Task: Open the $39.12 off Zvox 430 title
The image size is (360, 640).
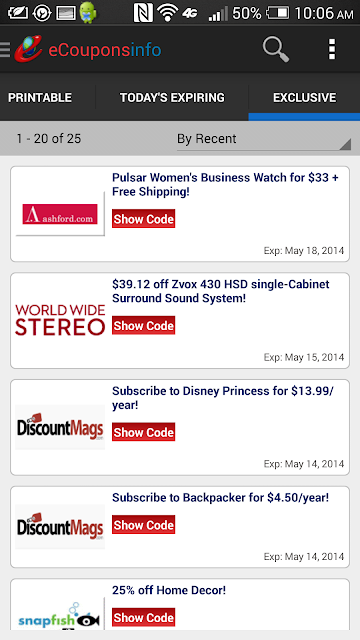Action: click(221, 291)
